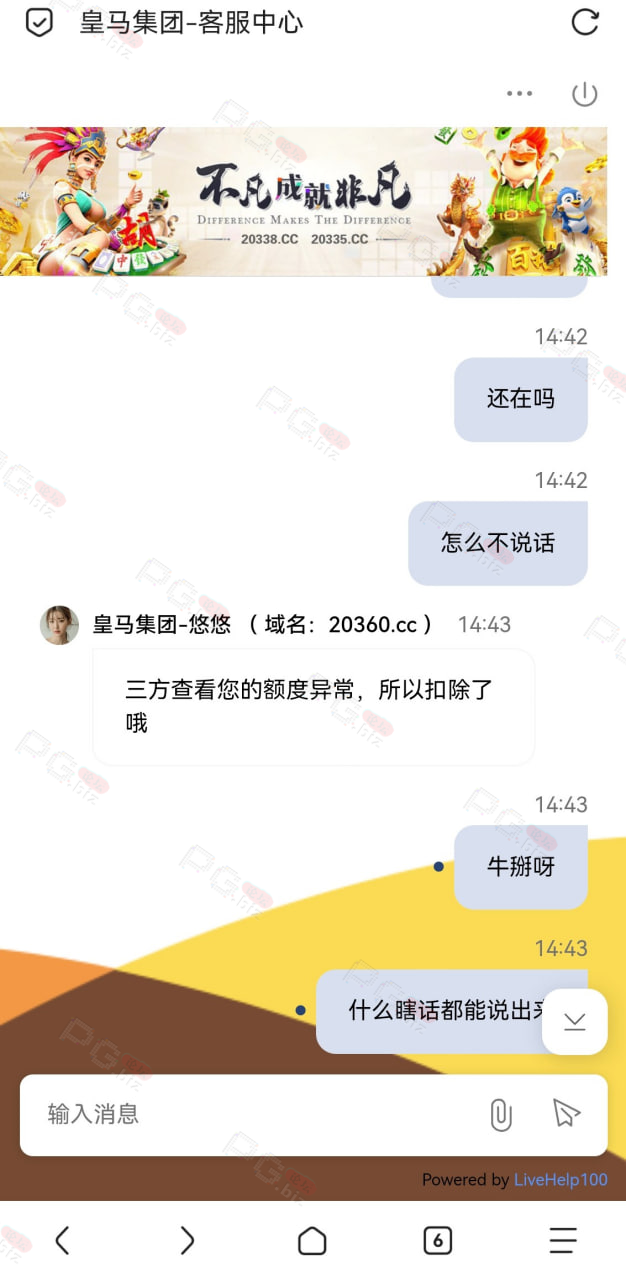Screen dimensions: 626x1280
Task: Open the three-dot chat options menu
Action: pyautogui.click(x=519, y=94)
